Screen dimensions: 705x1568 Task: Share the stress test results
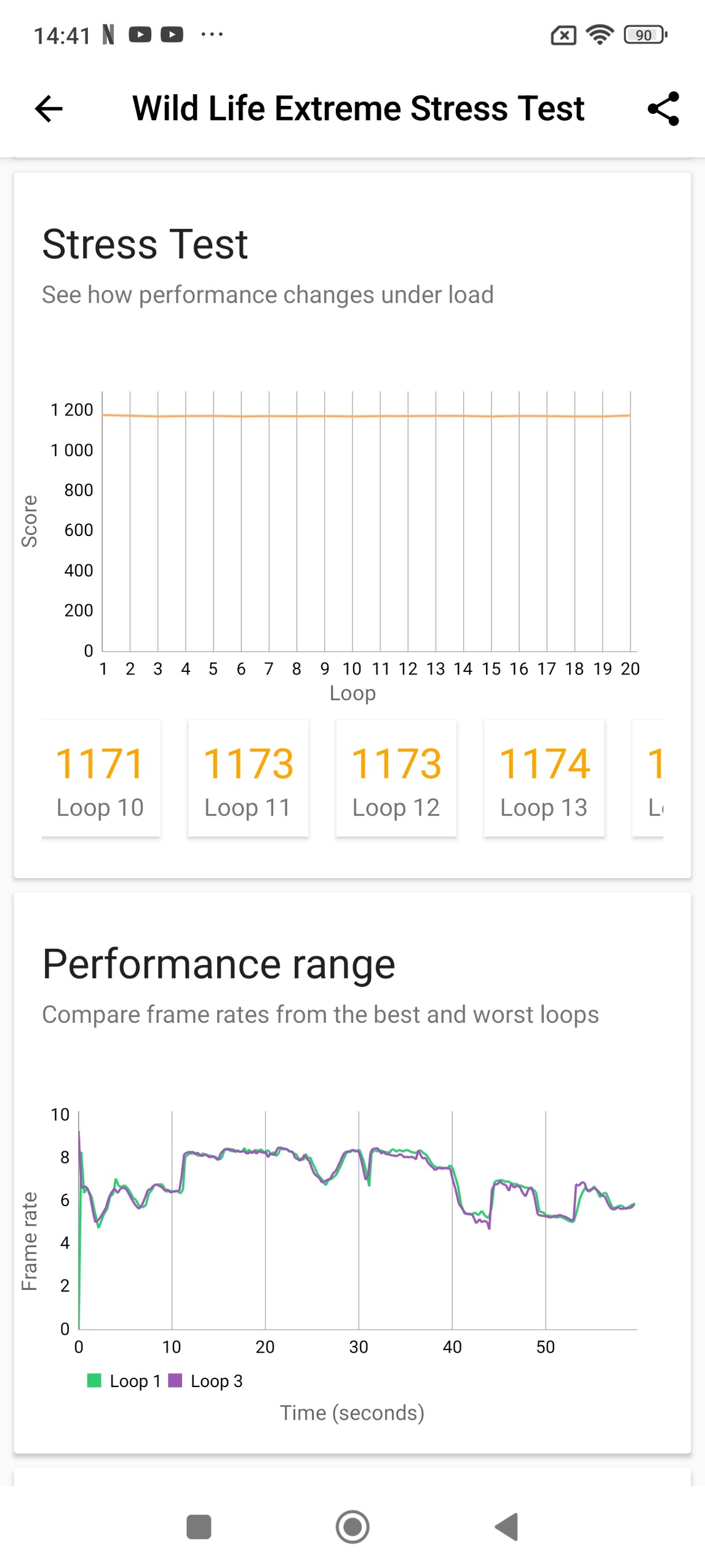pyautogui.click(x=663, y=109)
